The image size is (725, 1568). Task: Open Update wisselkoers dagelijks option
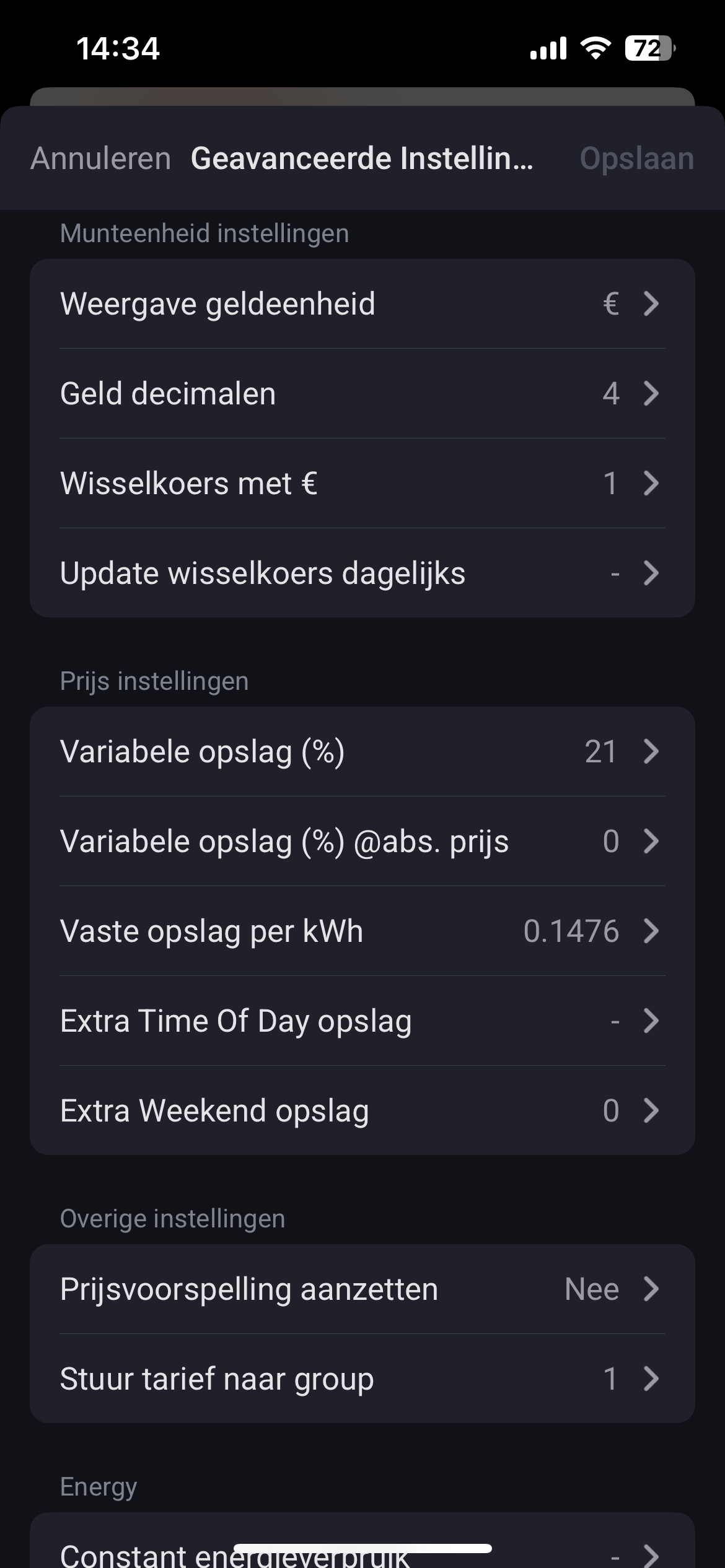pos(362,573)
